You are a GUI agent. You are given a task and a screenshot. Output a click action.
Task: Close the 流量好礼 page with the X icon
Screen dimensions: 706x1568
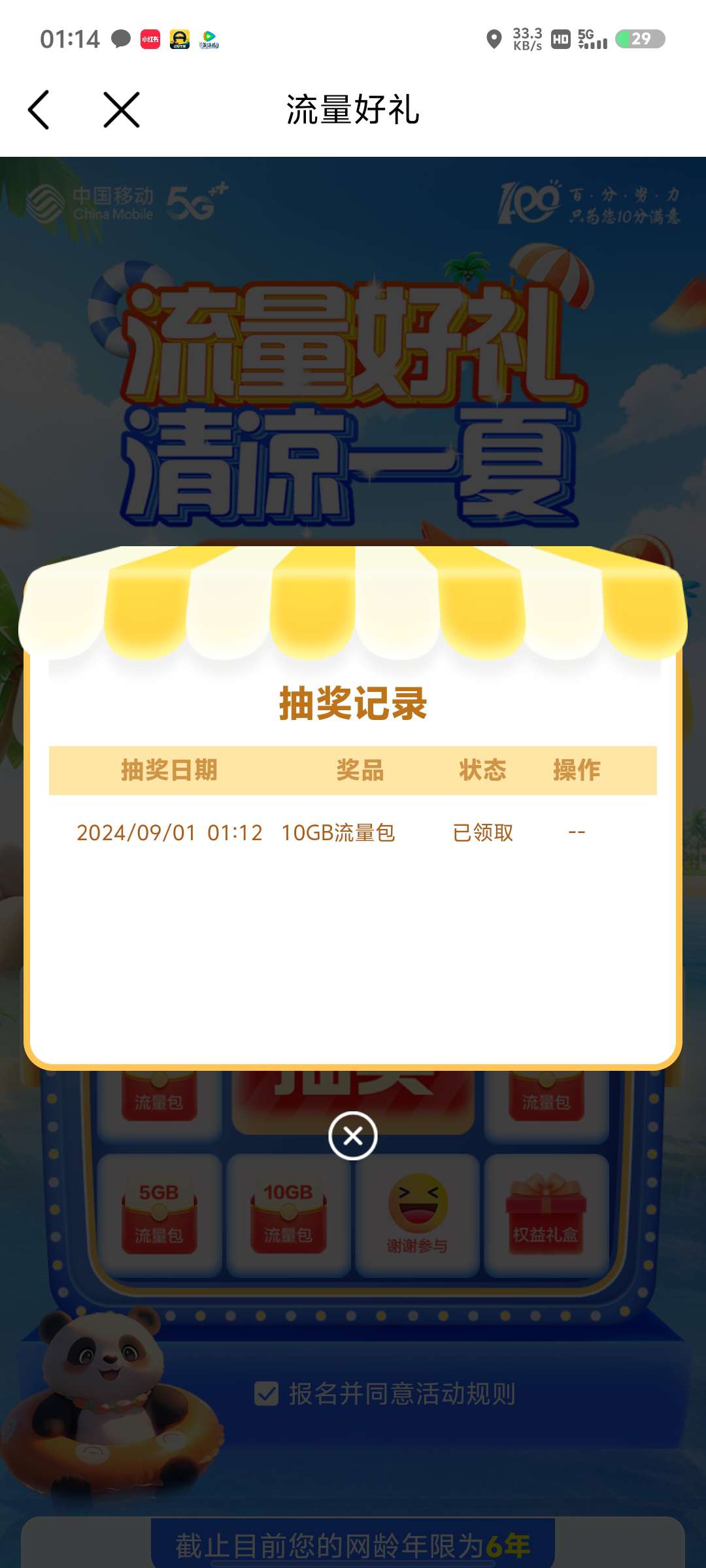pos(122,110)
